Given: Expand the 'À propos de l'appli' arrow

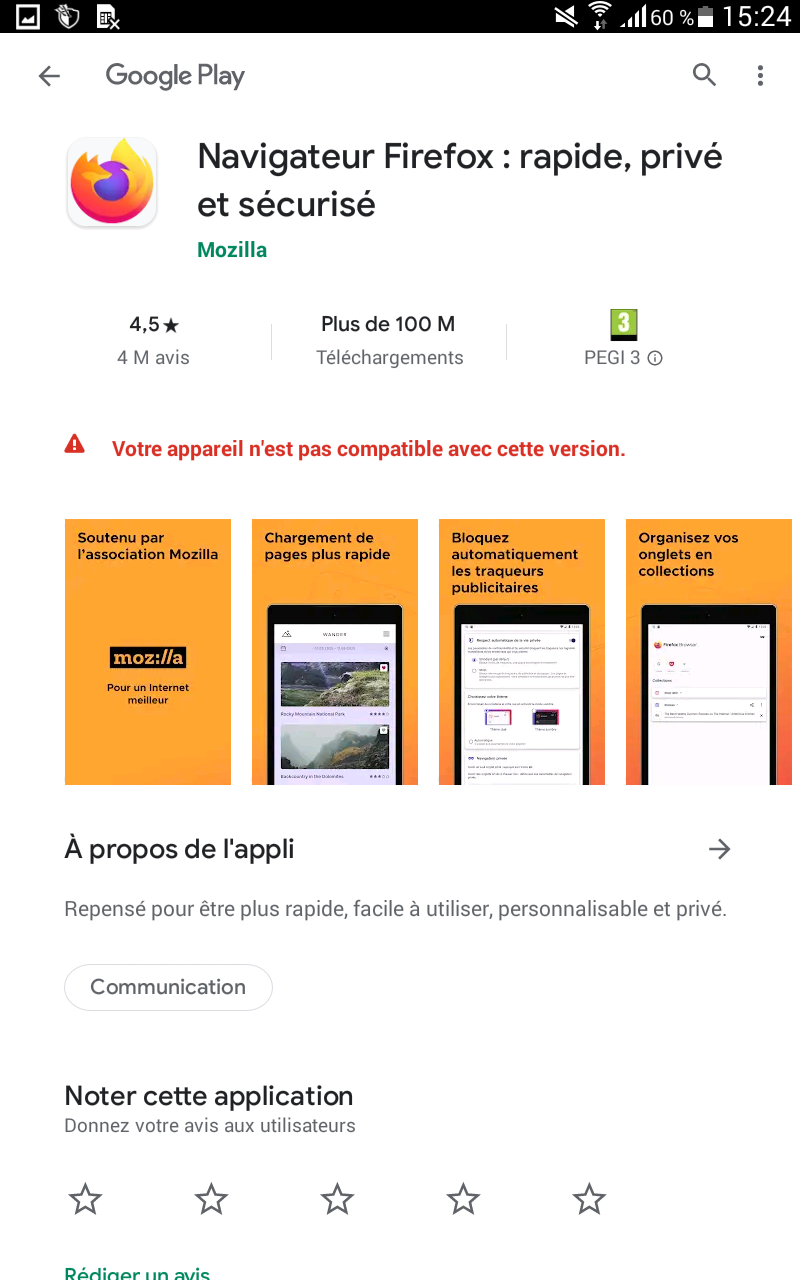Looking at the screenshot, I should point(719,849).
